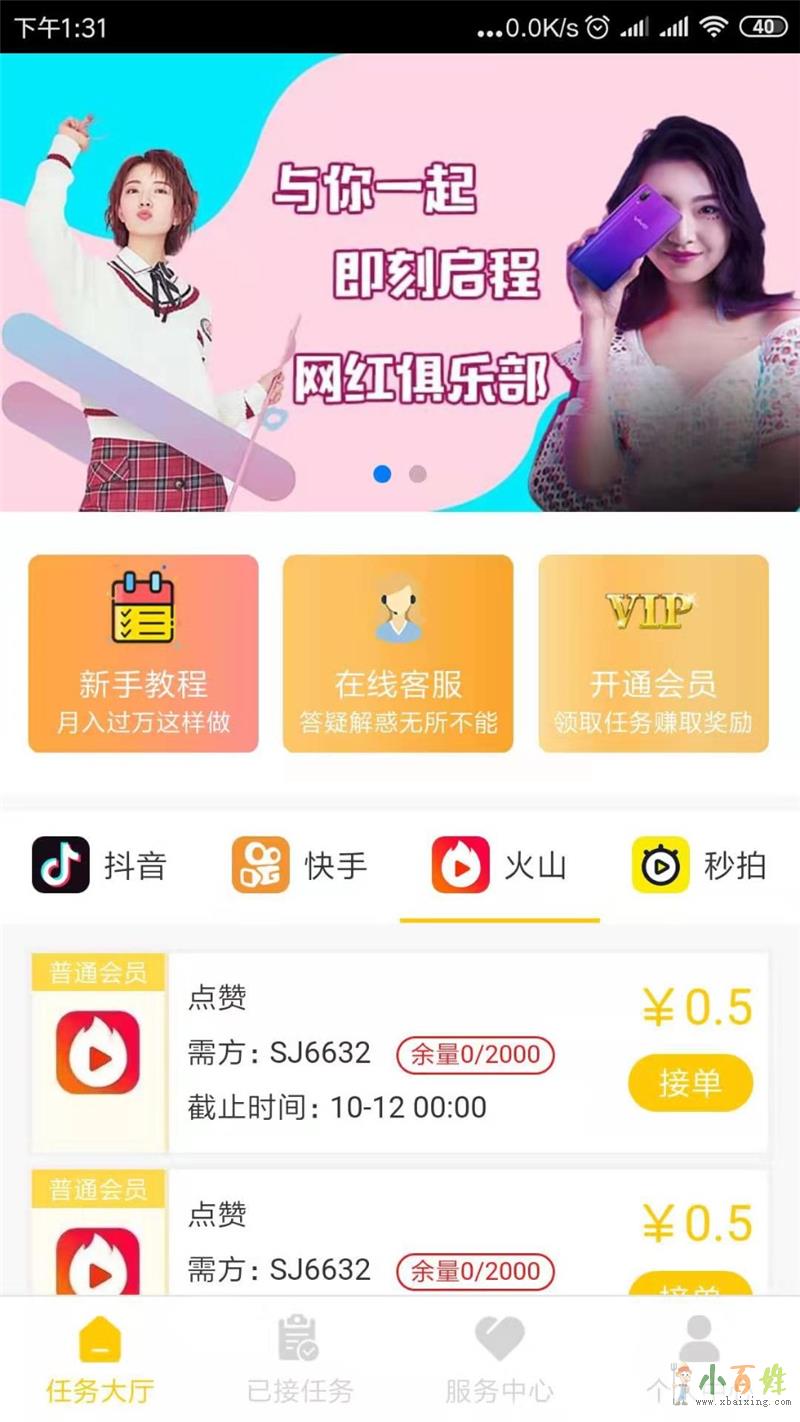800x1422 pixels.
Task: Jump to the second banner slide dot
Action: pos(418,474)
